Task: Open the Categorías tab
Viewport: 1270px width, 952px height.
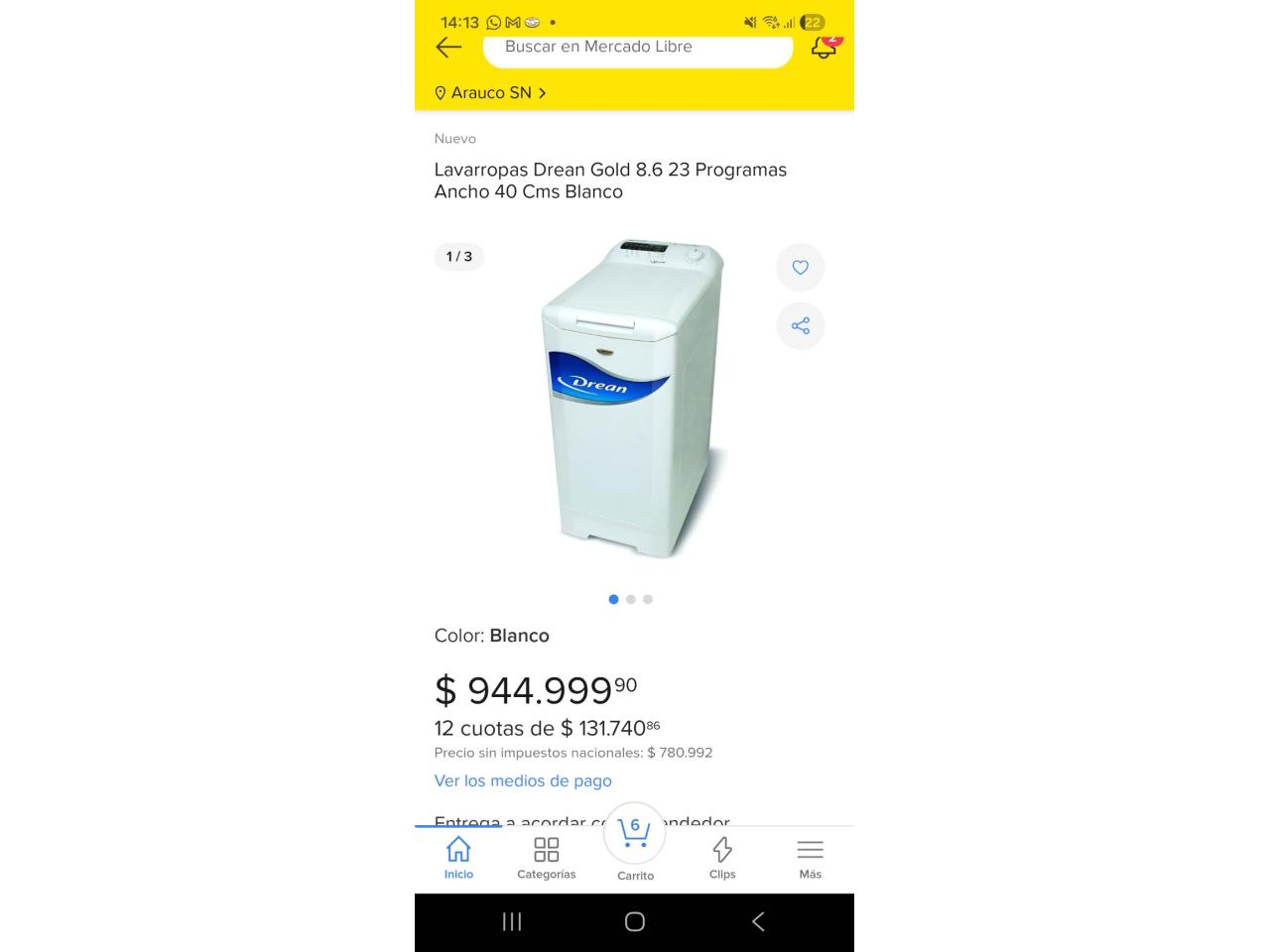Action: tap(546, 858)
